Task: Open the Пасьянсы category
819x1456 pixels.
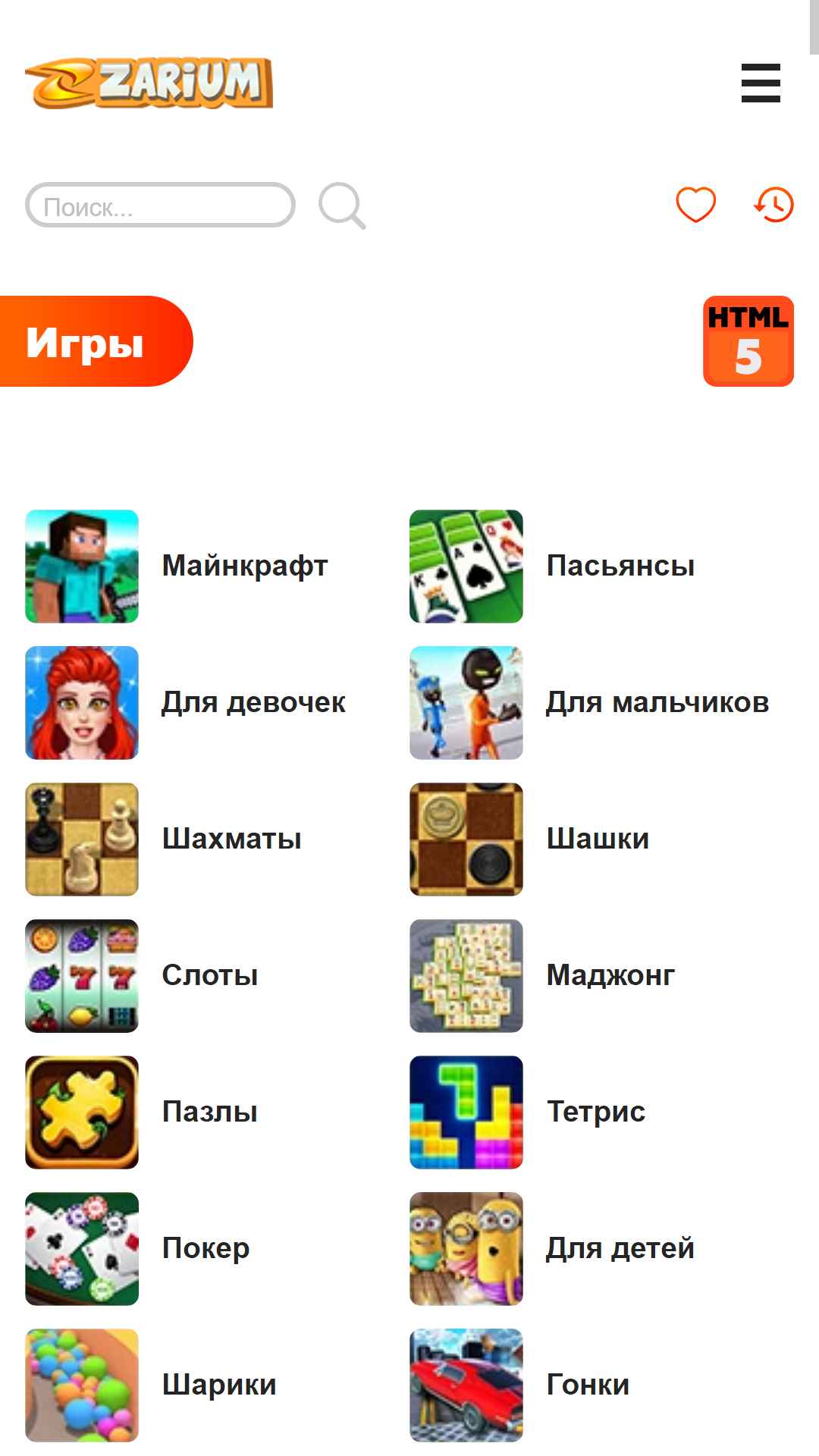Action: [552, 566]
